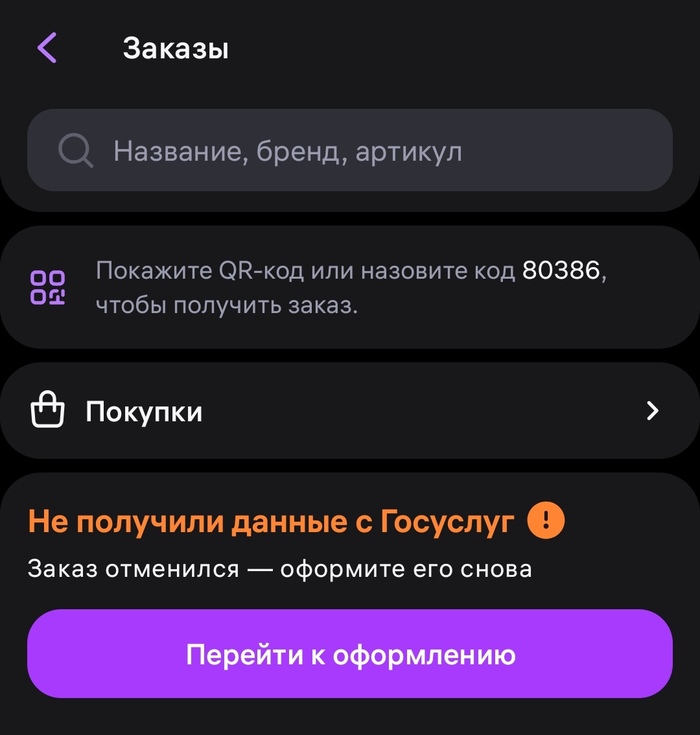The image size is (700, 735).
Task: Tap the Название, бренд, артикул search field
Action: coord(350,151)
